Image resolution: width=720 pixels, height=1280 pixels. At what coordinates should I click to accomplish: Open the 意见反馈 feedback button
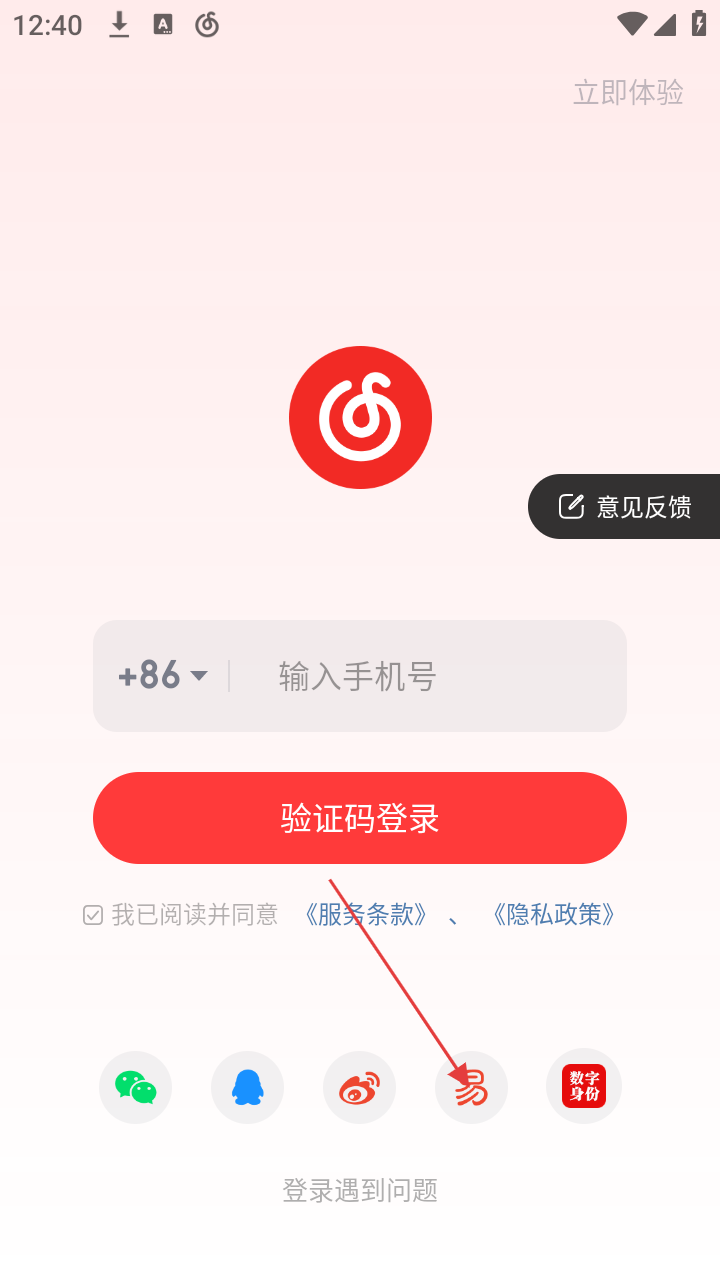(625, 507)
